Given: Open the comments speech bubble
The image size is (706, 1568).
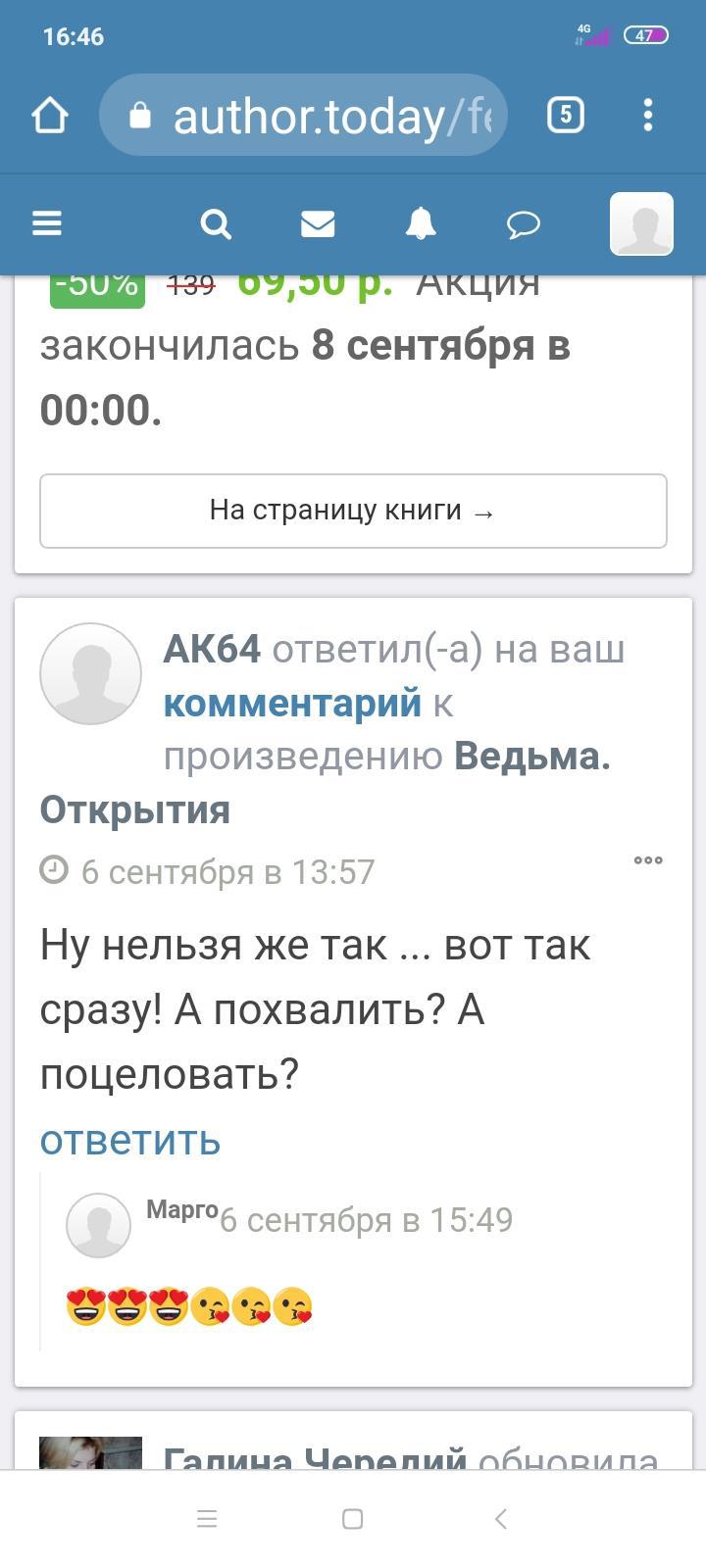Looking at the screenshot, I should click(524, 225).
